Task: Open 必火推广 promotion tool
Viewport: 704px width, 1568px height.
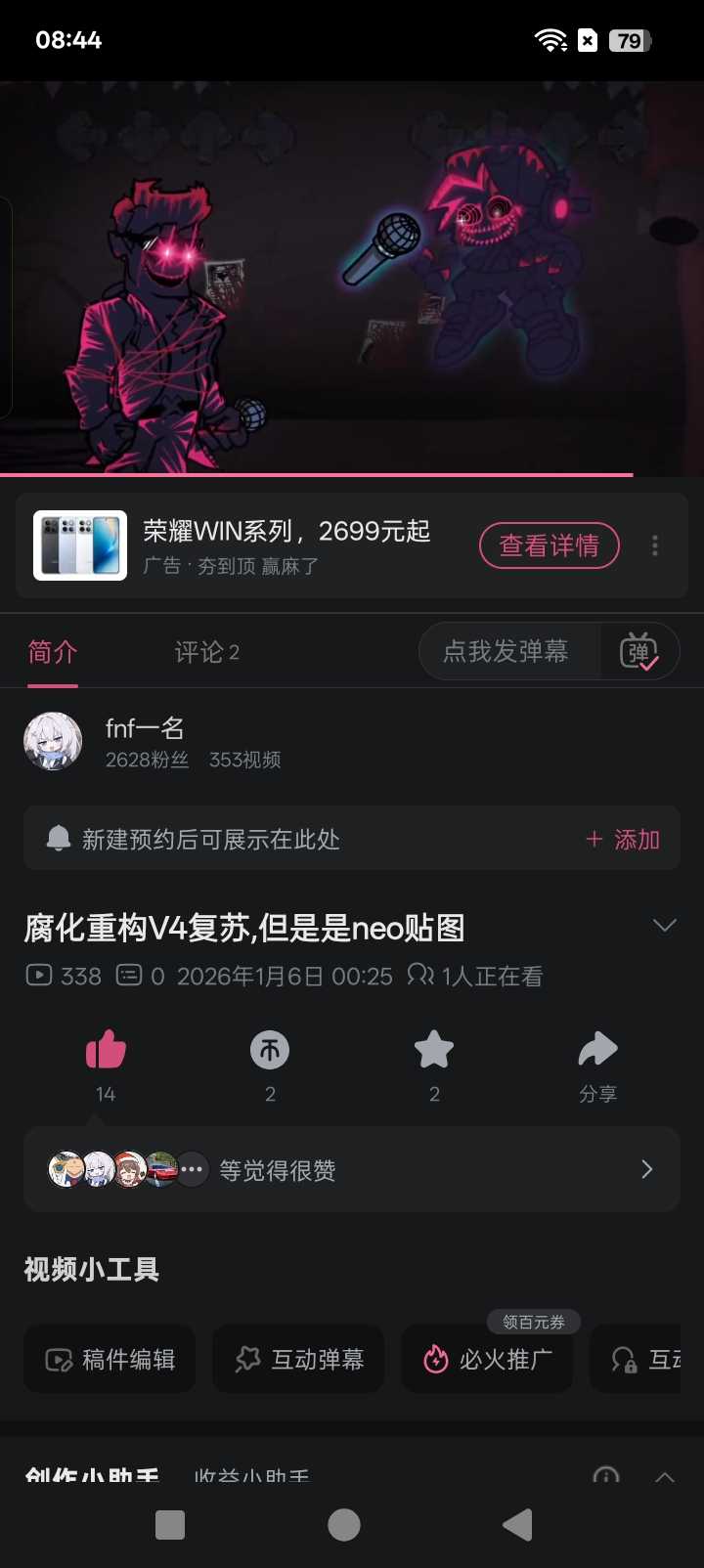Action: (x=487, y=1359)
